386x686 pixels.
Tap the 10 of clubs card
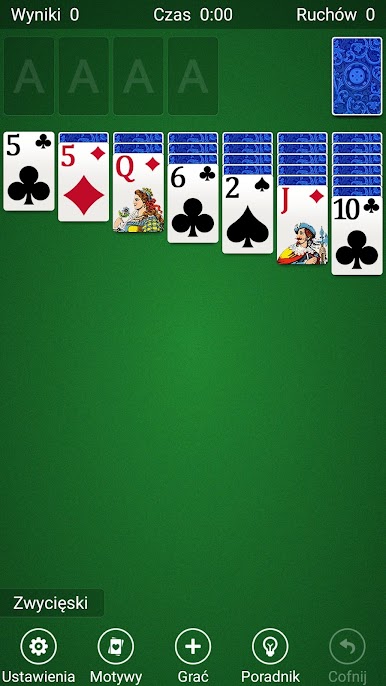357,235
